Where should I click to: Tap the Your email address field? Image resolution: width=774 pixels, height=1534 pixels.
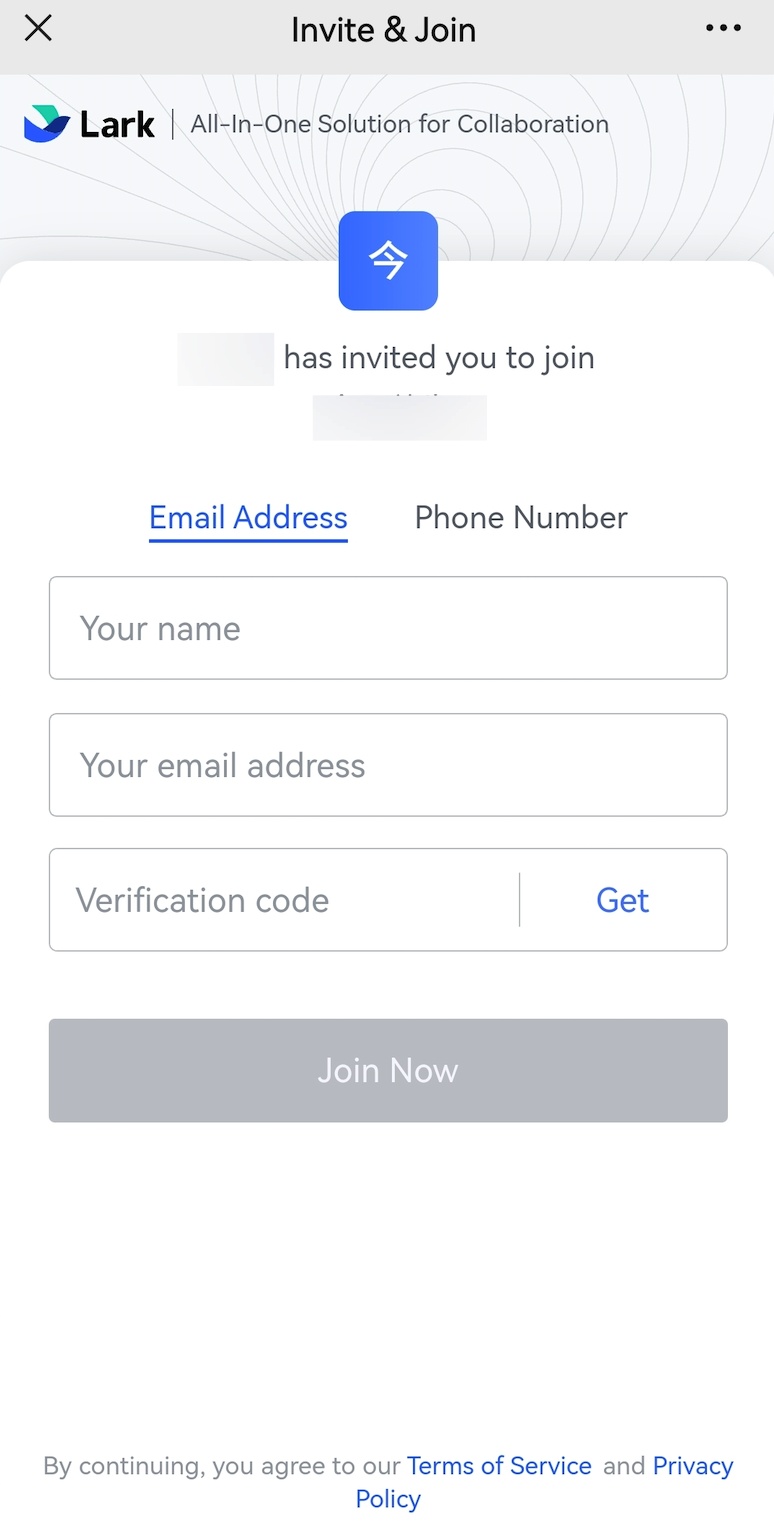point(388,765)
